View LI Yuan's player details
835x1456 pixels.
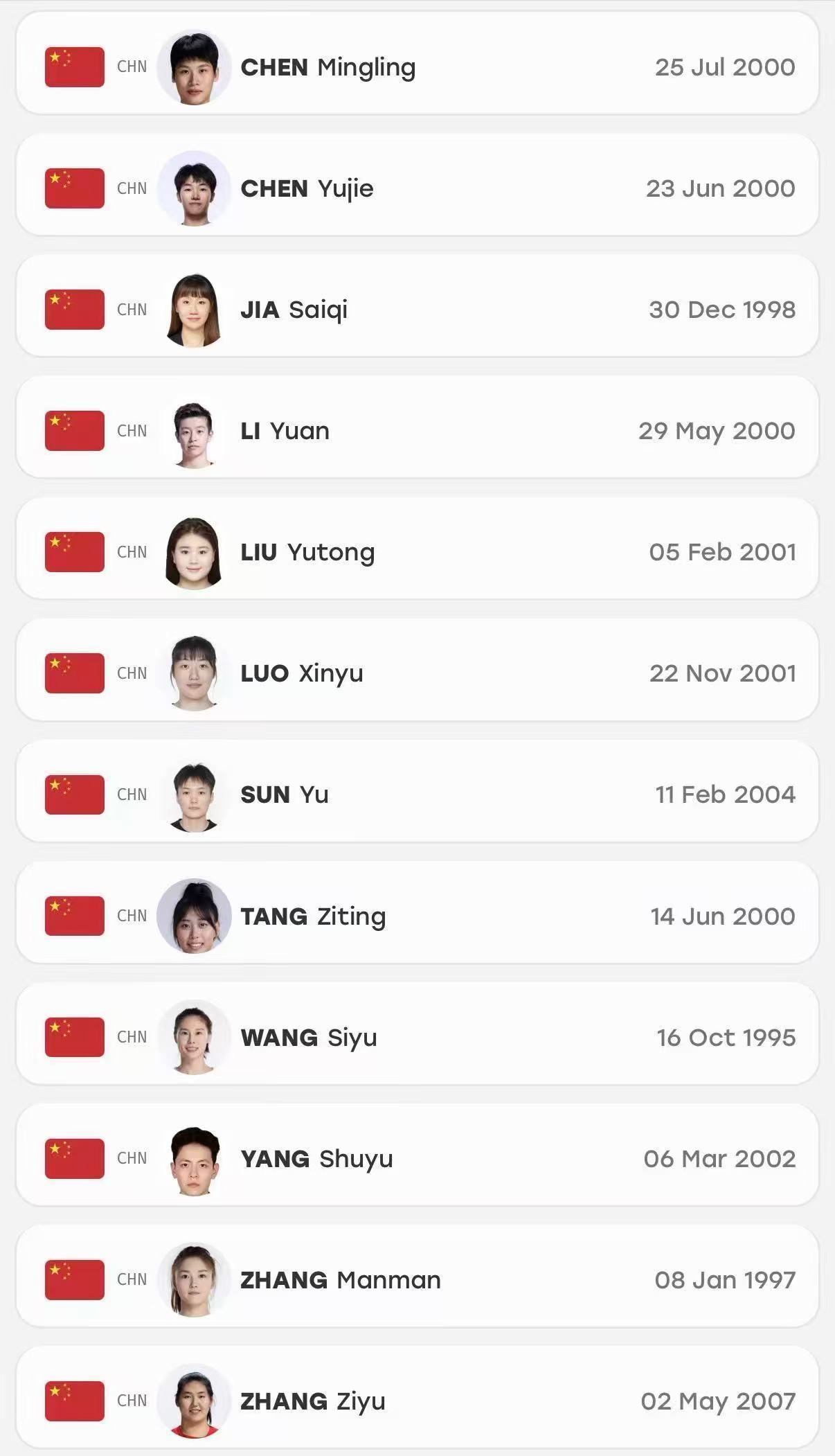click(417, 430)
